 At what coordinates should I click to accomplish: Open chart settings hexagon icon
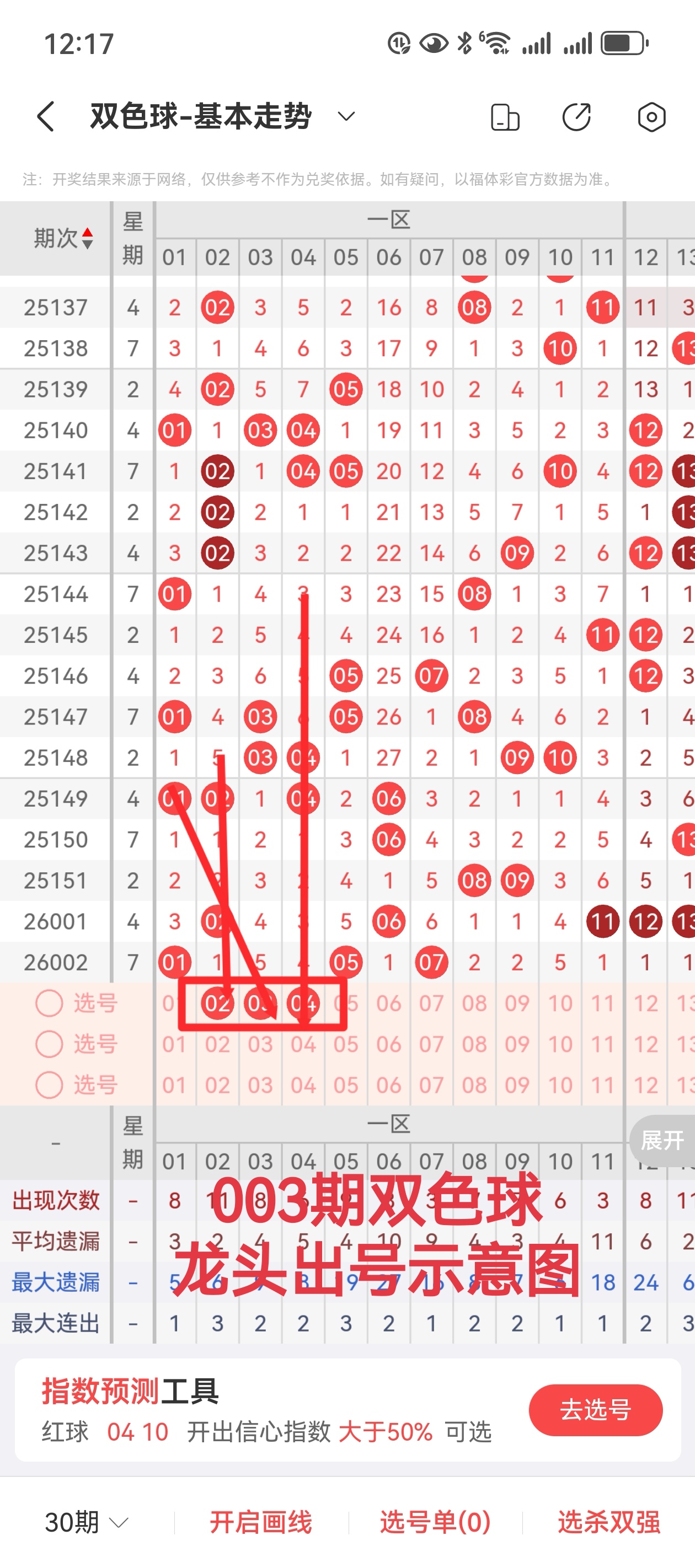pyautogui.click(x=651, y=117)
